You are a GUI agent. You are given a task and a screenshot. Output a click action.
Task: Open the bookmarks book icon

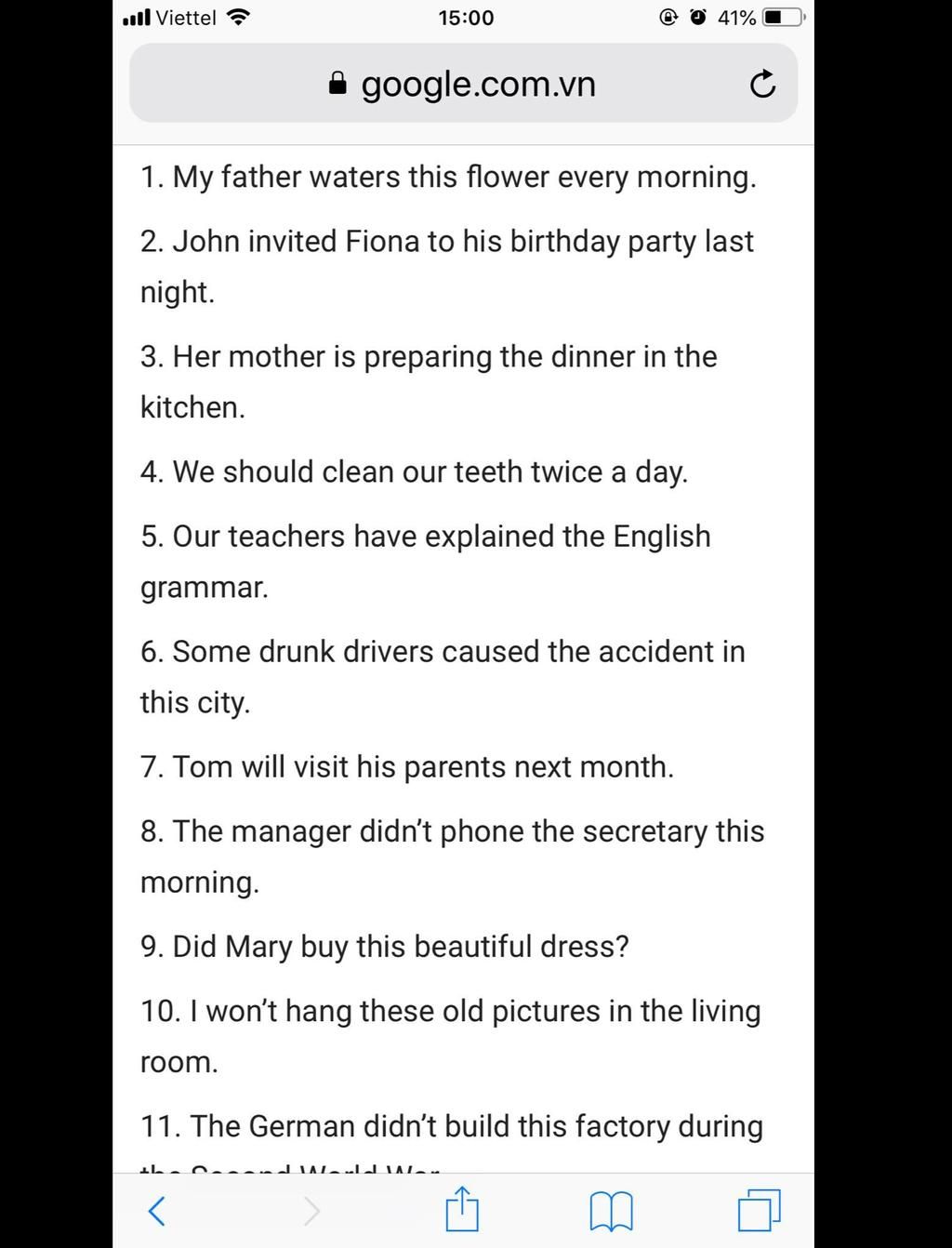click(611, 1210)
